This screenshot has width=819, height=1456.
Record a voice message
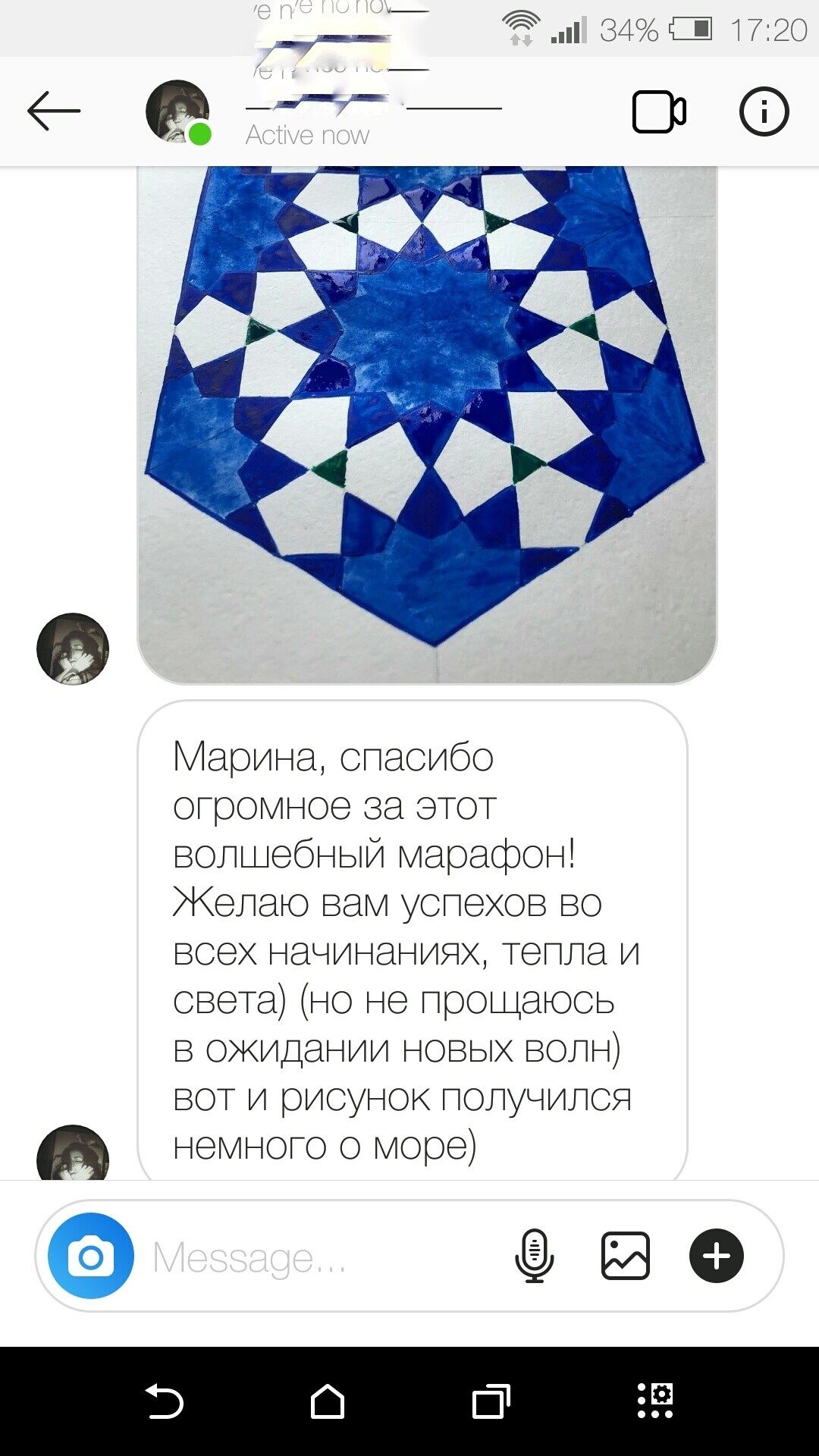point(535,1256)
